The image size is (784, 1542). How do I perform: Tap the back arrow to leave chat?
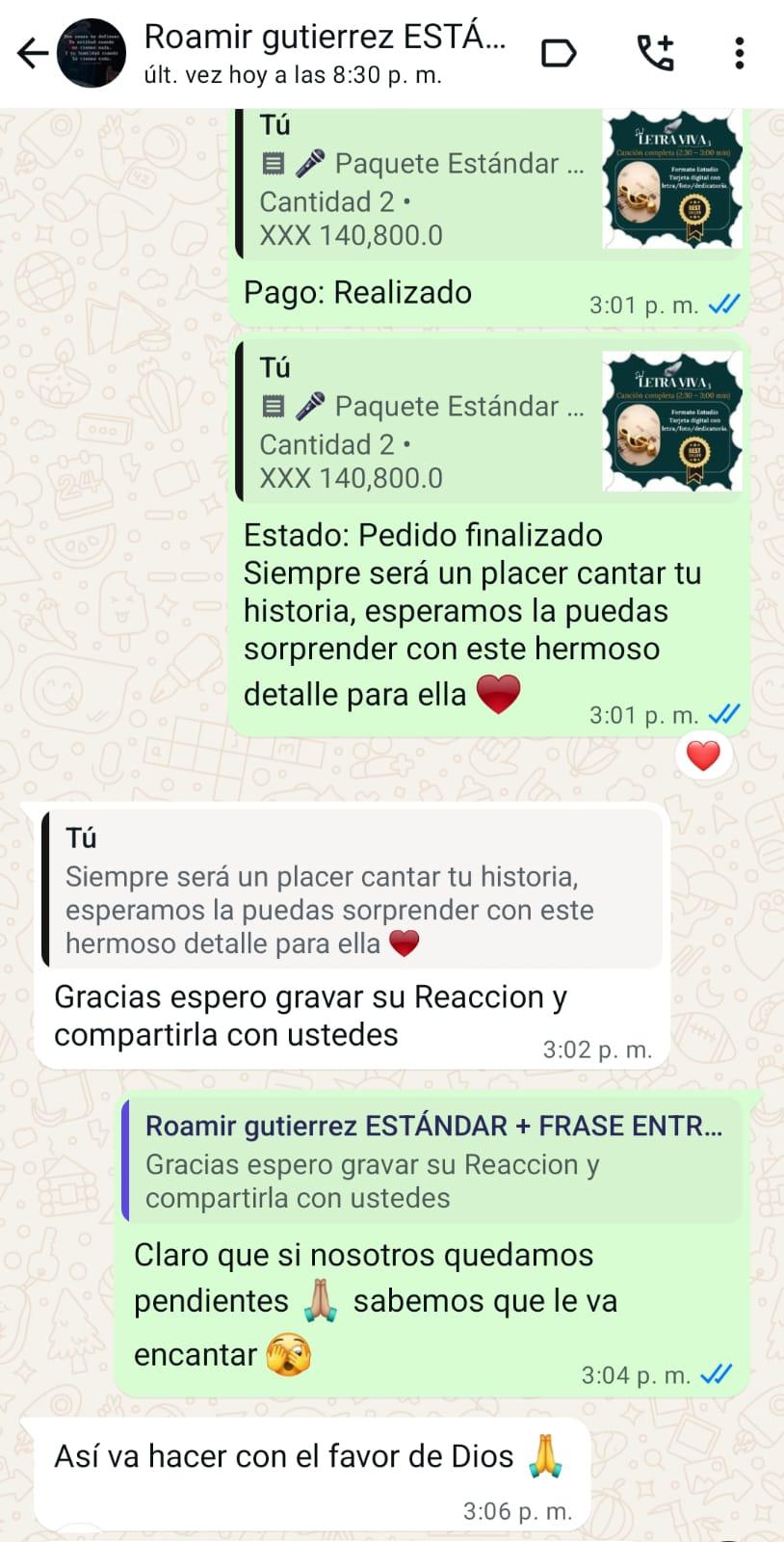point(32,55)
